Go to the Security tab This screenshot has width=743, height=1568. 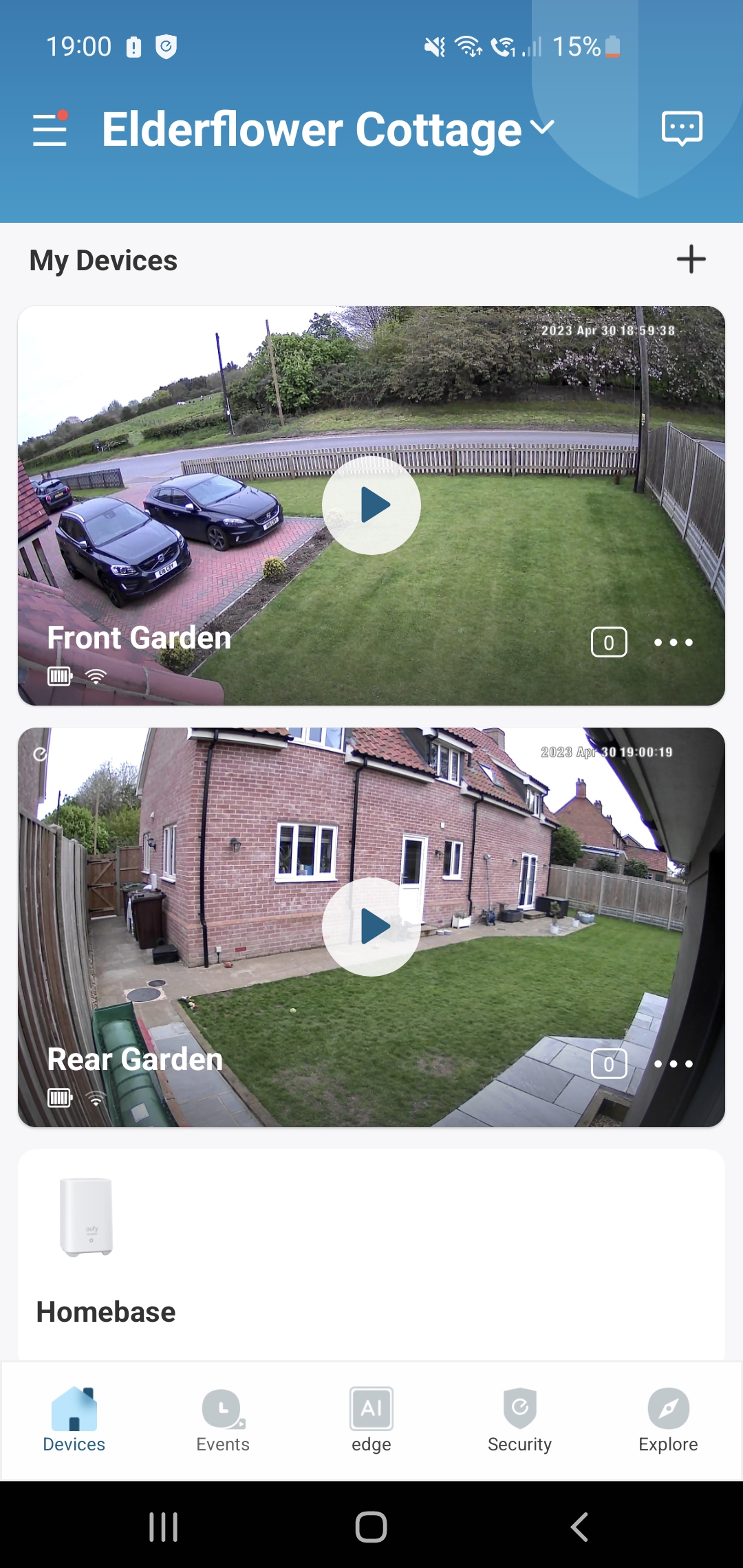[x=520, y=1419]
